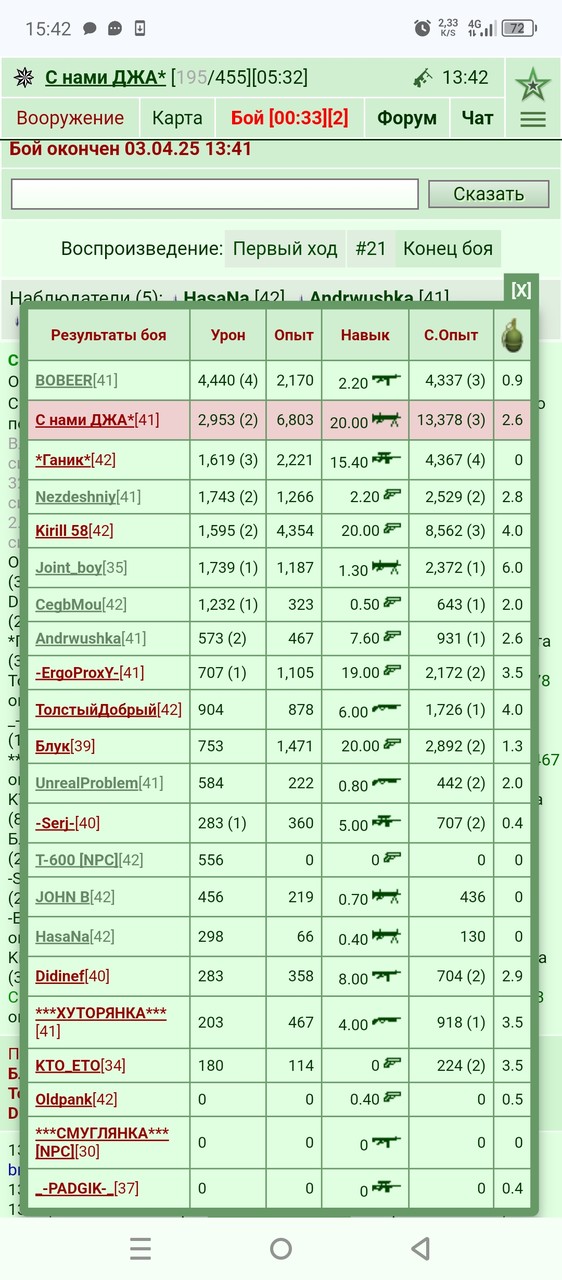Open the Чат tab

[477, 118]
